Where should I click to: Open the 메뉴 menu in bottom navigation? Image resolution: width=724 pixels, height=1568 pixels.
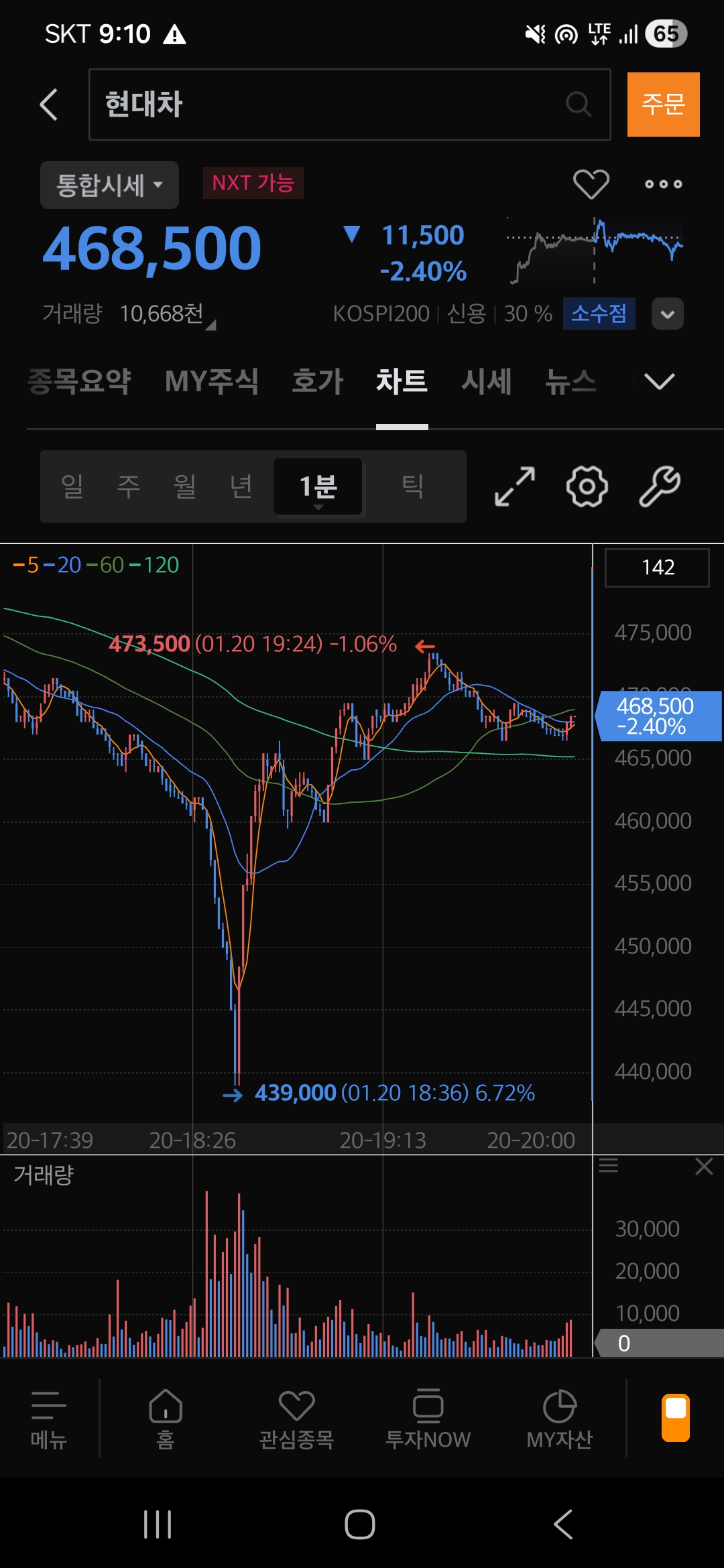click(49, 1418)
